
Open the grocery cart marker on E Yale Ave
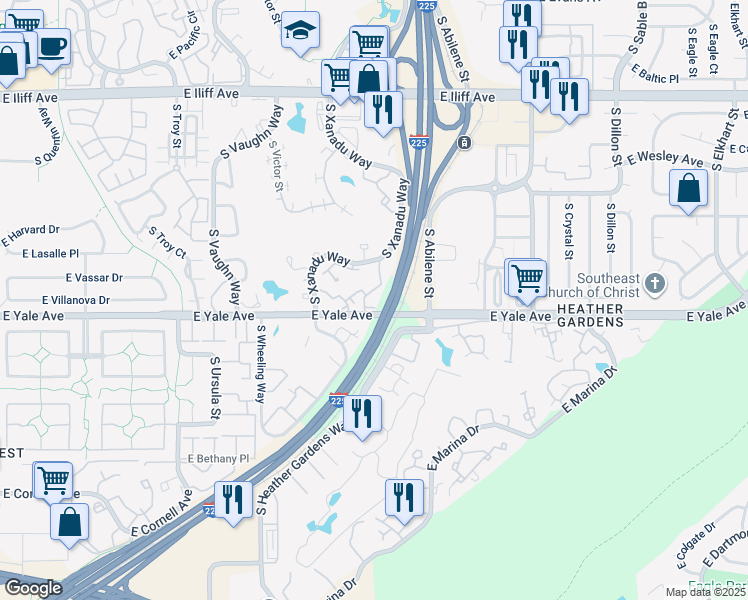point(528,277)
